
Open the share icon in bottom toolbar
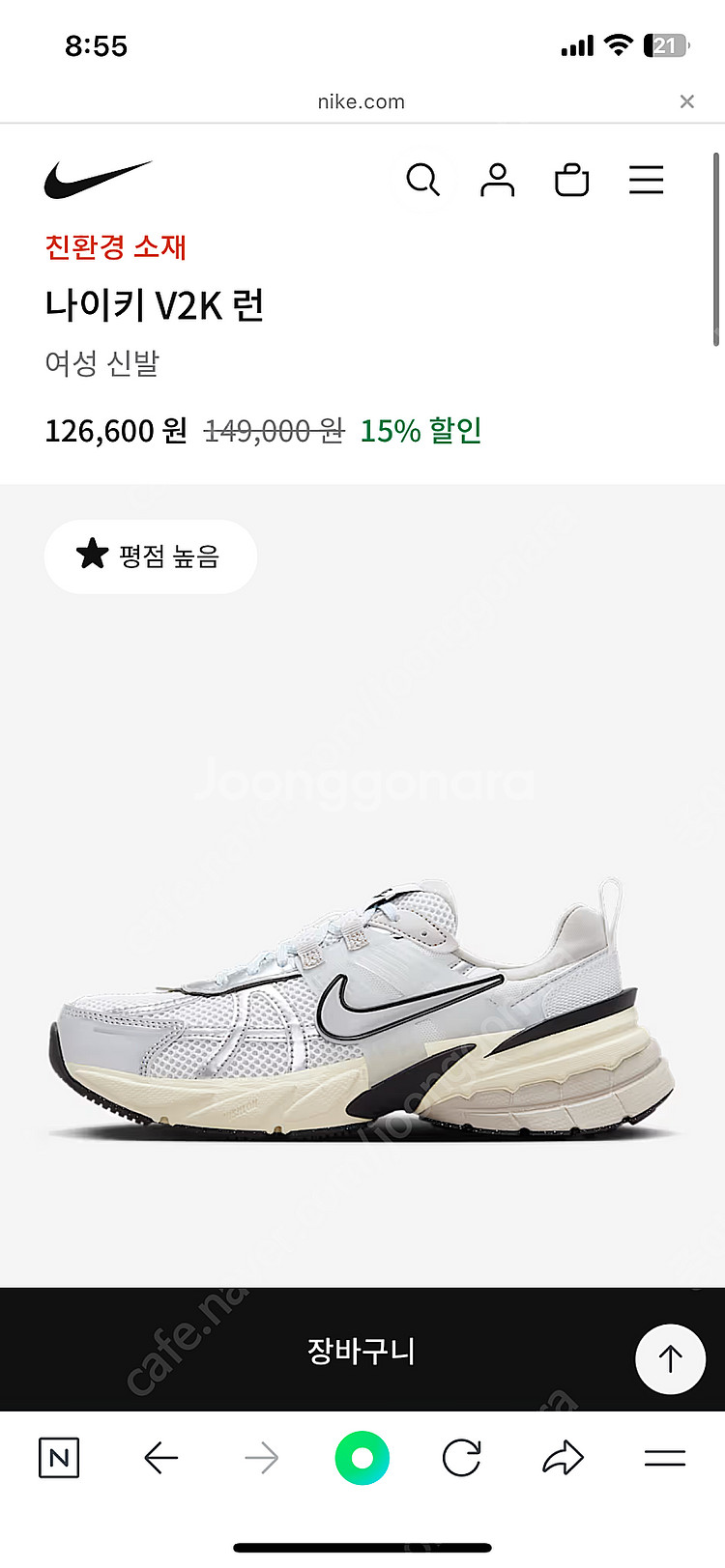click(x=563, y=1459)
